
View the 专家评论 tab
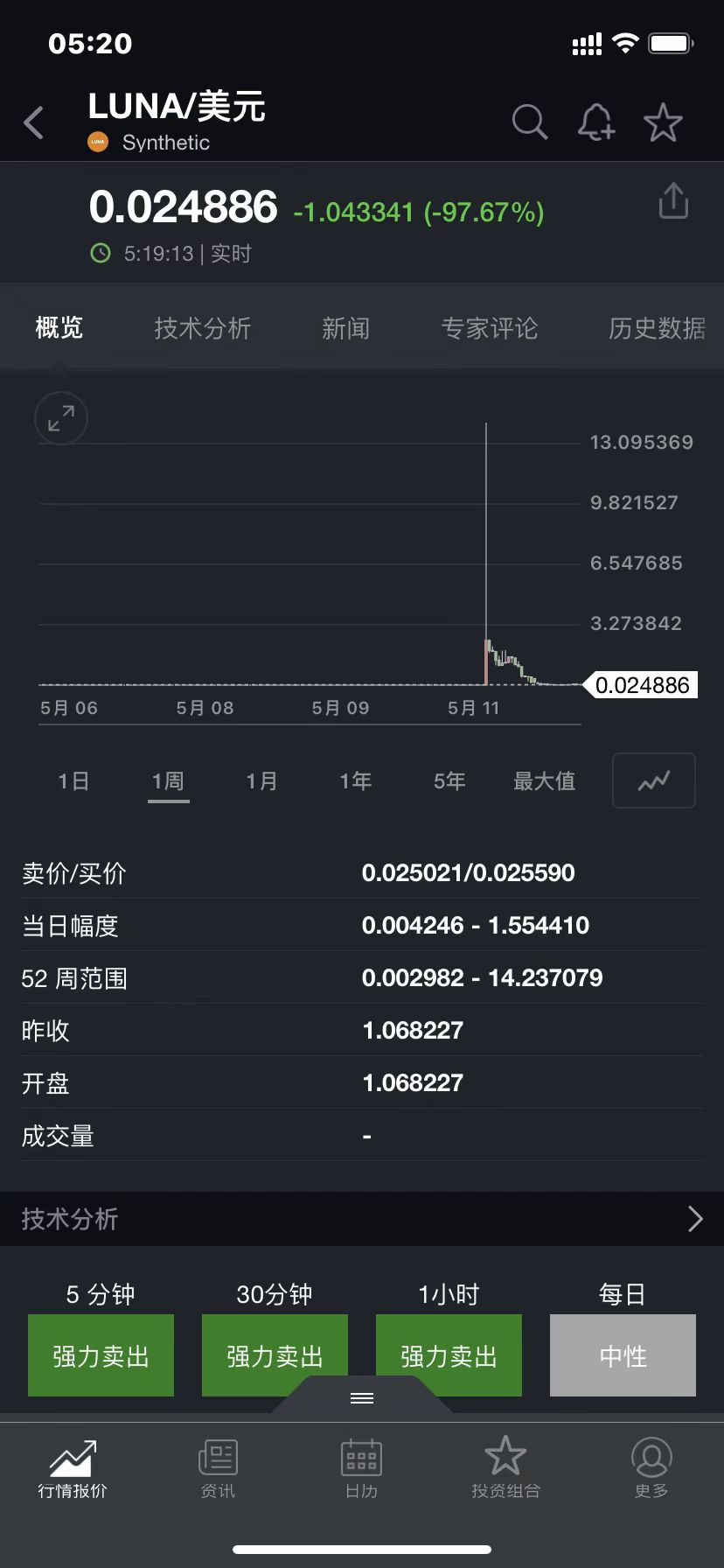(489, 328)
